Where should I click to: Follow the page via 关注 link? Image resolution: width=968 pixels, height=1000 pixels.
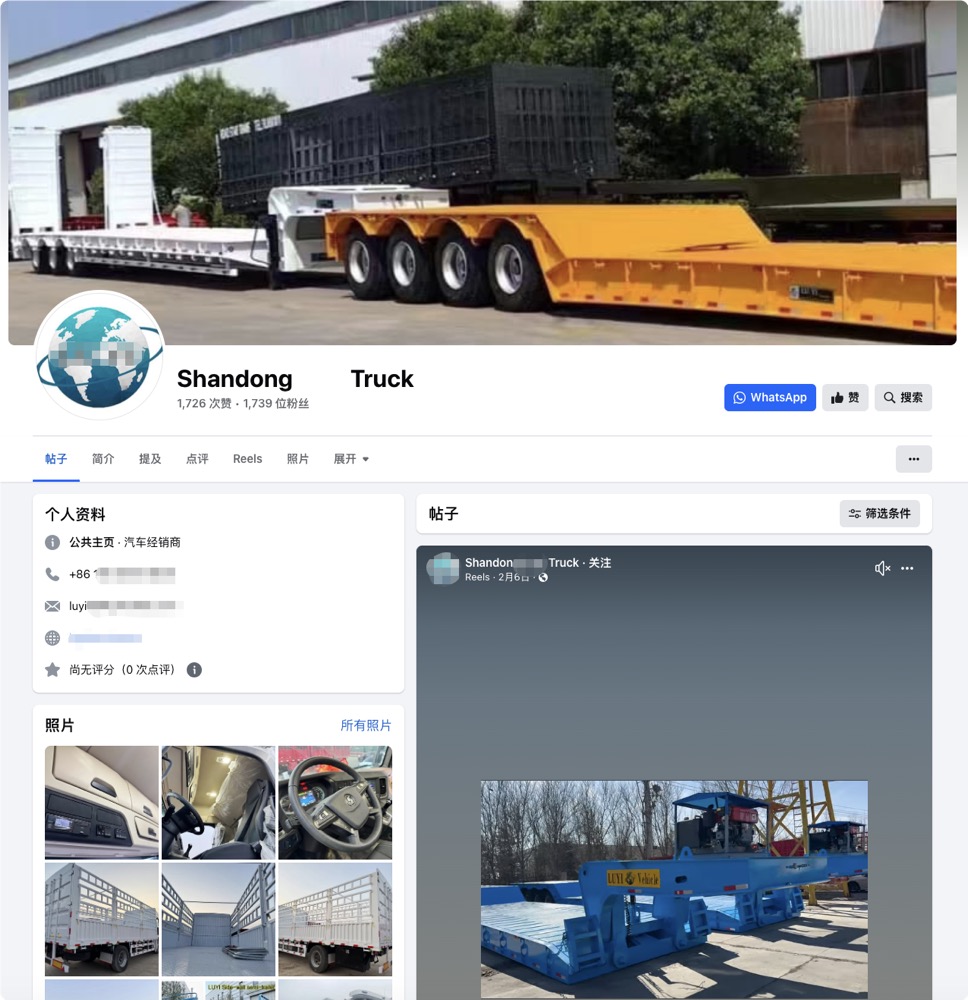pyautogui.click(x=600, y=563)
